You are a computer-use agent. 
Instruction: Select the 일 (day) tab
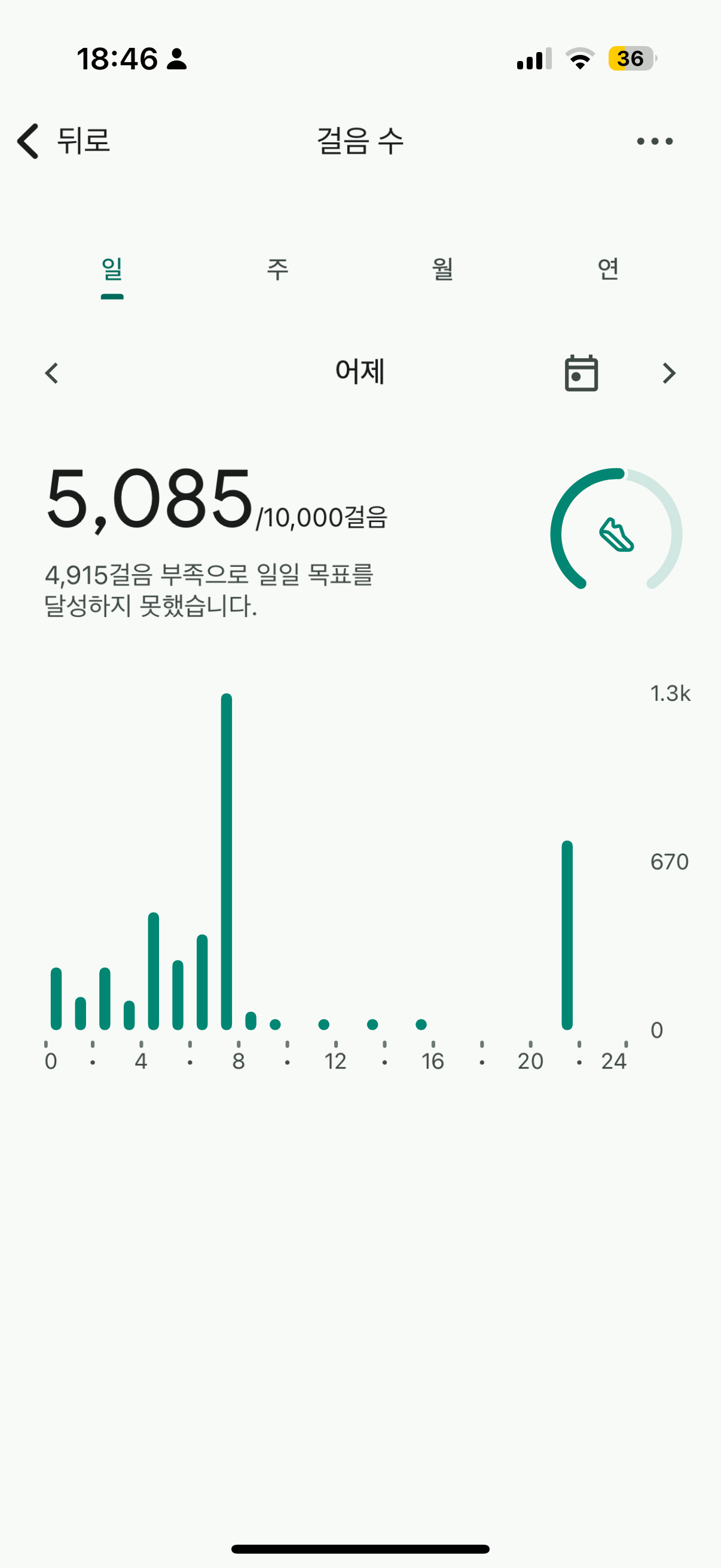(x=112, y=270)
